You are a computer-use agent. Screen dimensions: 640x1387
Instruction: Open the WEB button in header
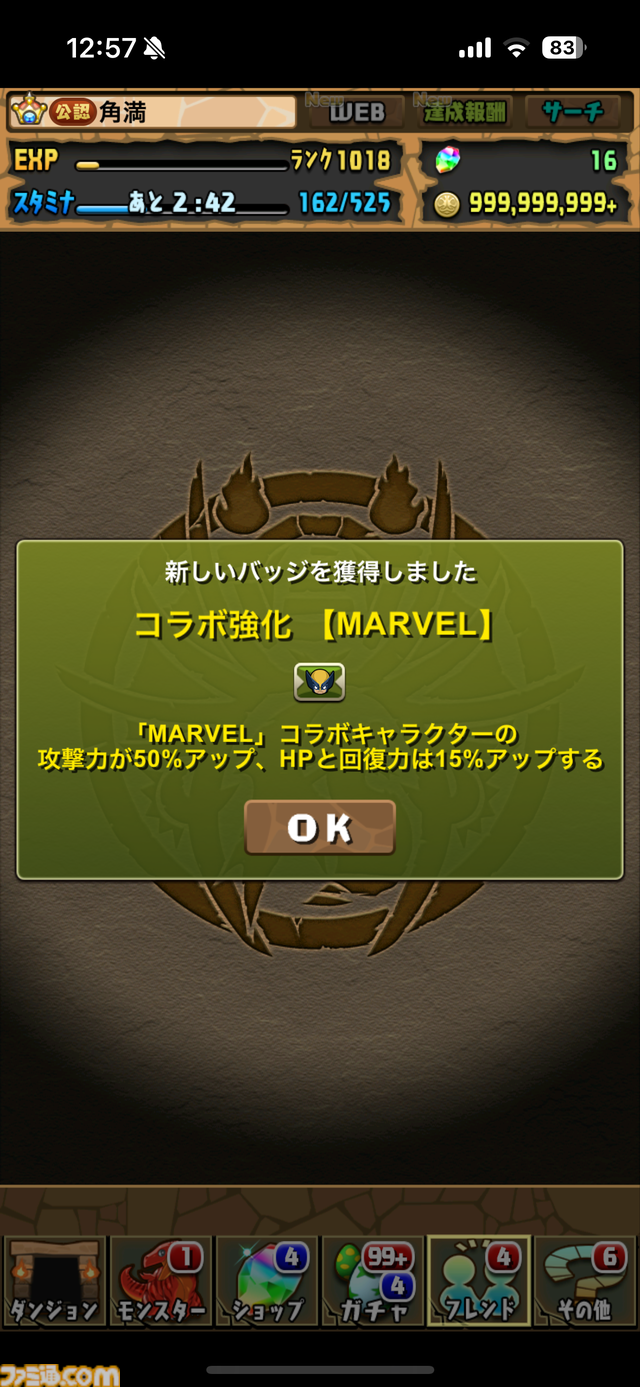coord(356,112)
